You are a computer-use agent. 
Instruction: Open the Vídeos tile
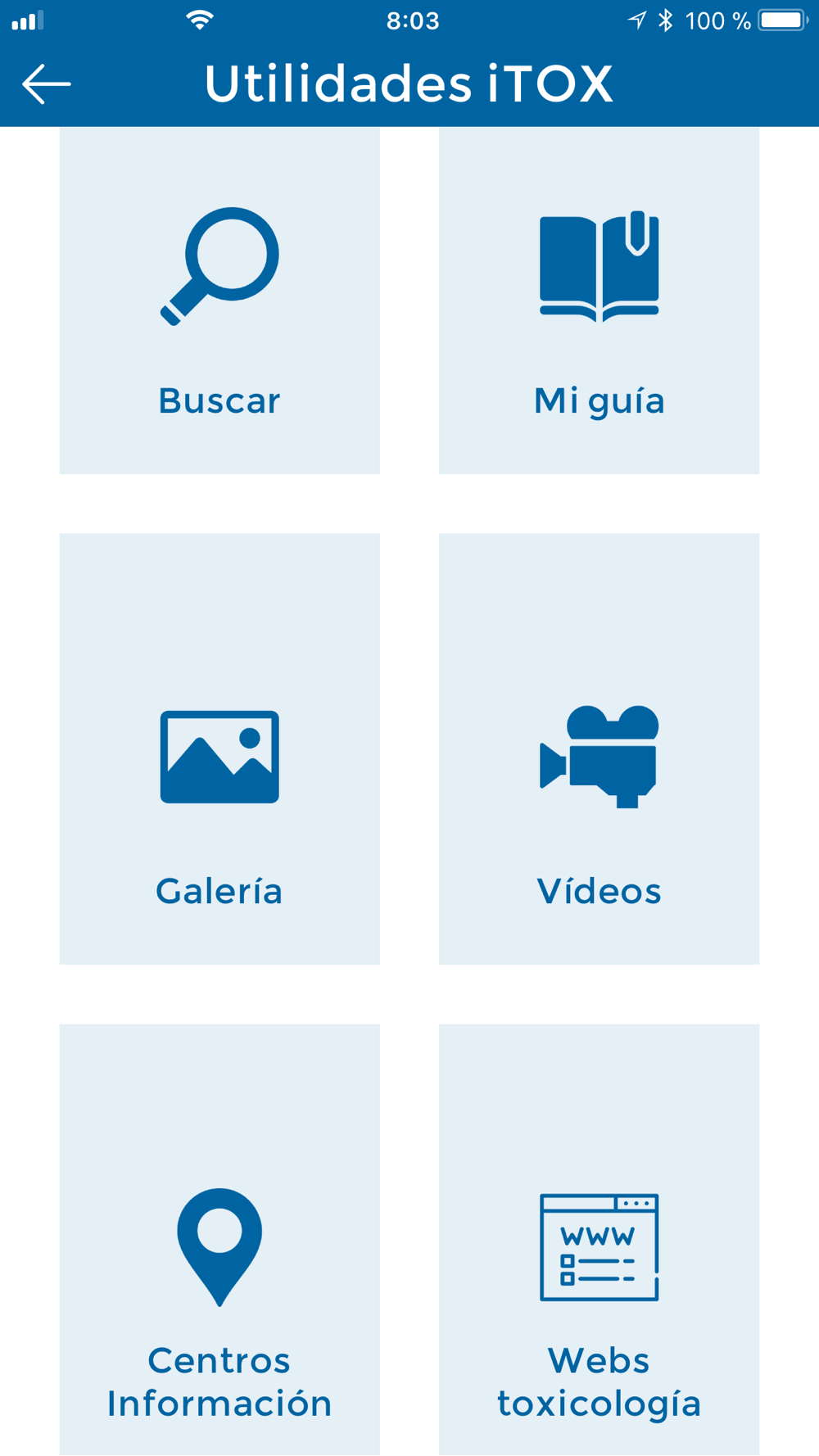(599, 748)
